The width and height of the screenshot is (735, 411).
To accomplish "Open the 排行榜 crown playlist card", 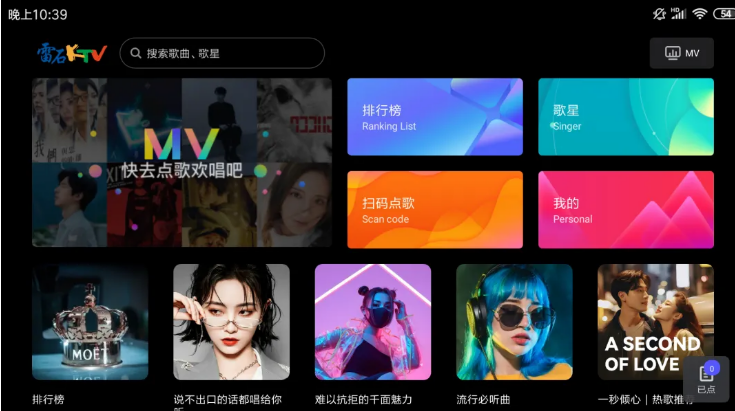I will [x=90, y=322].
